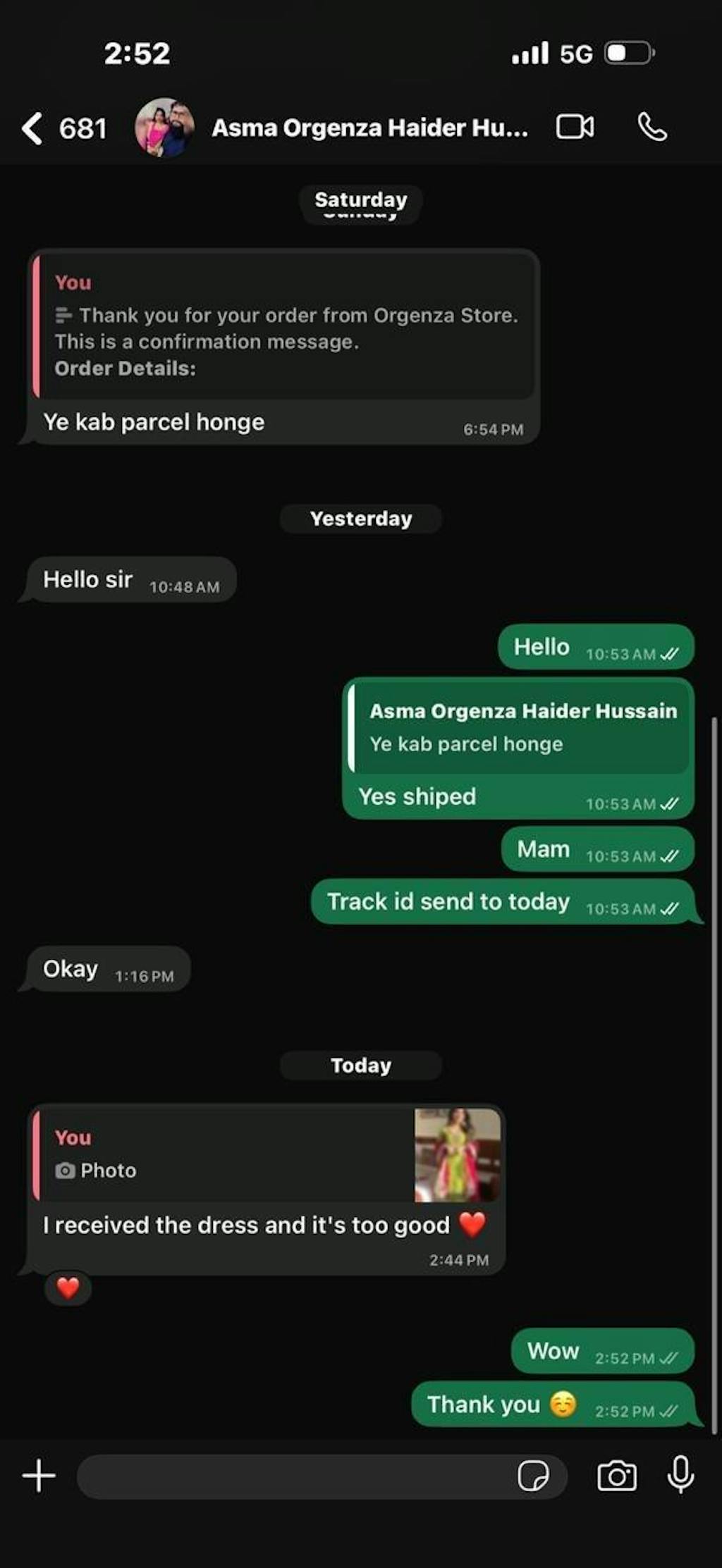View the heart reaction on dress message

[68, 1288]
